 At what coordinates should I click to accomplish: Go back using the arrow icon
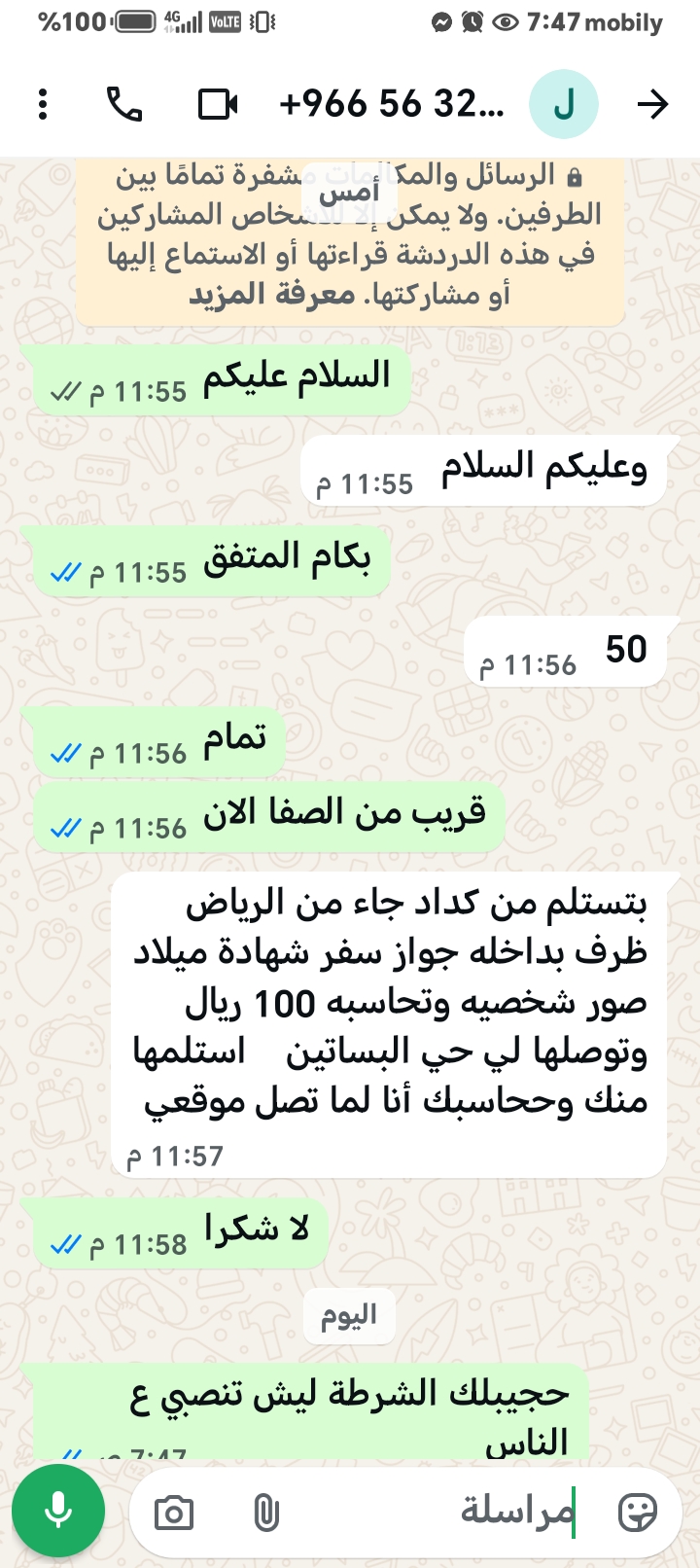[x=653, y=104]
